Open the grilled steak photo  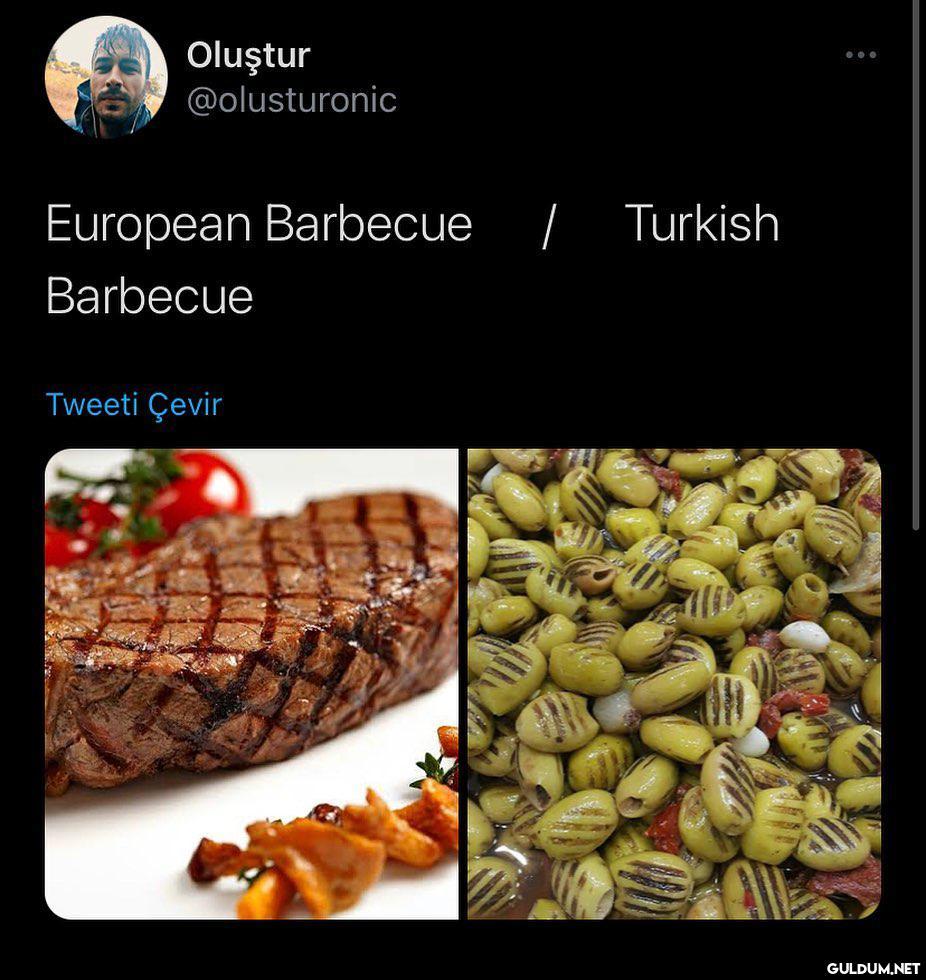click(x=251, y=683)
